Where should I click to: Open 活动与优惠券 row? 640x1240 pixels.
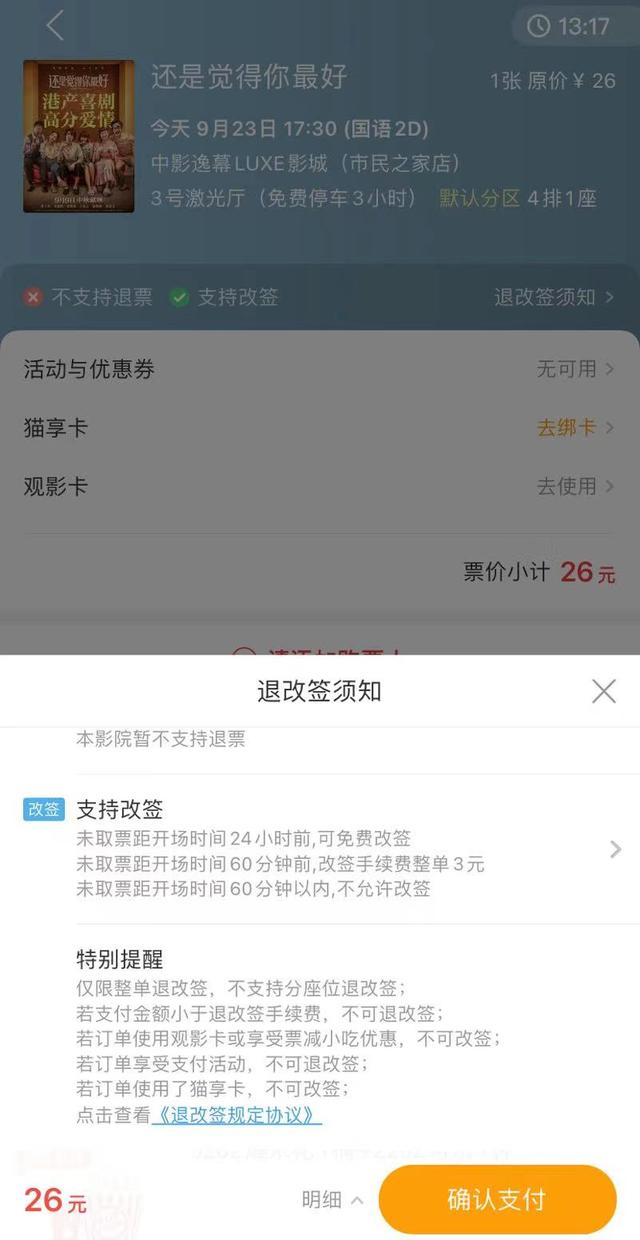click(x=320, y=369)
